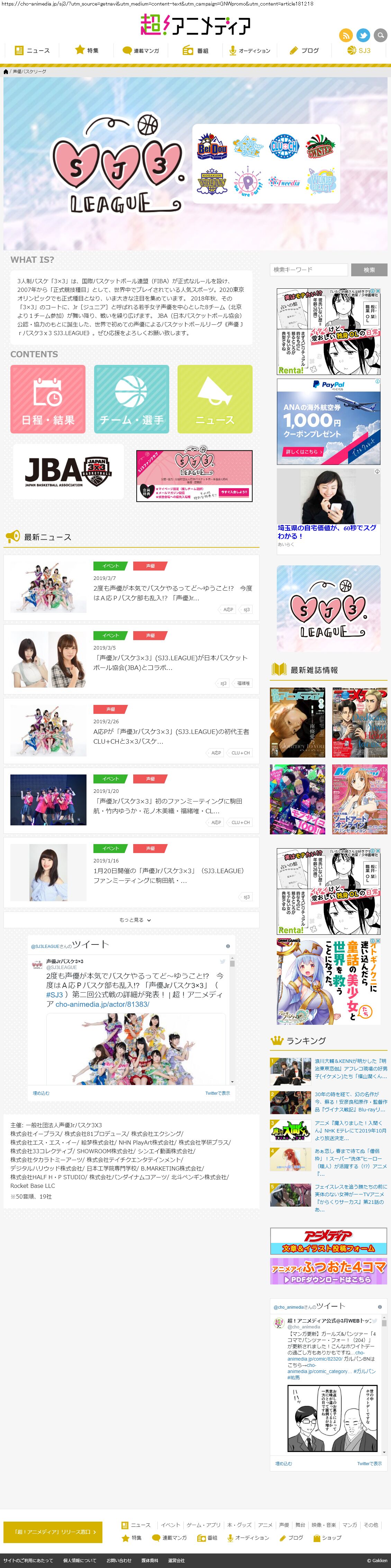Image resolution: width=391 pixels, height=1568 pixels.
Task: Tap 「超！アニメディア」リリース窓口 button
Action: tap(52, 1532)
